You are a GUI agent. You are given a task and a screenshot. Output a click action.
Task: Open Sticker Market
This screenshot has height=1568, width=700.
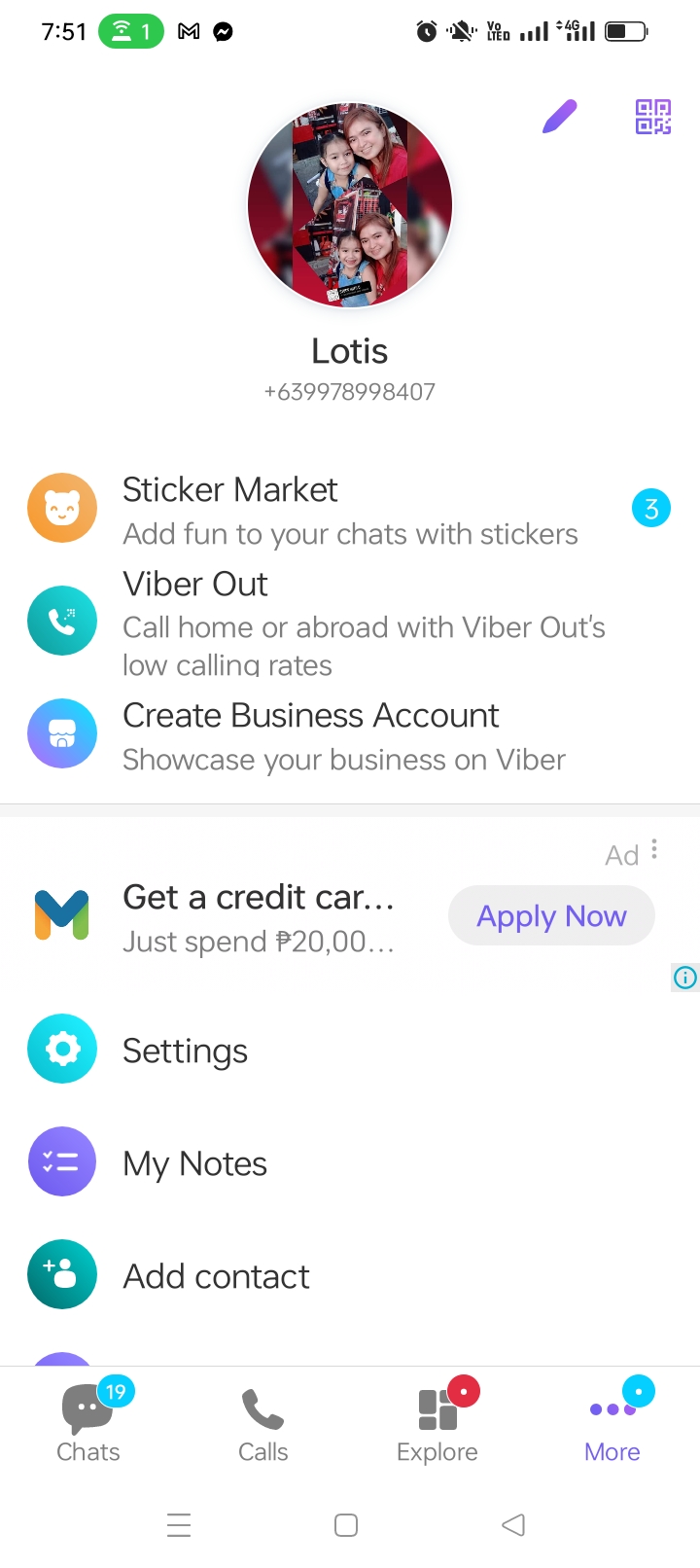[x=350, y=510]
